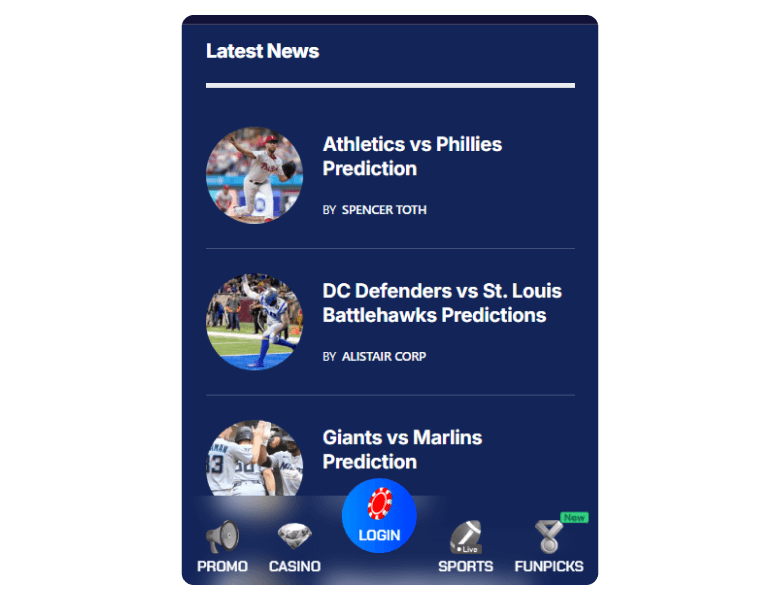Tap the Login button

pyautogui.click(x=379, y=516)
